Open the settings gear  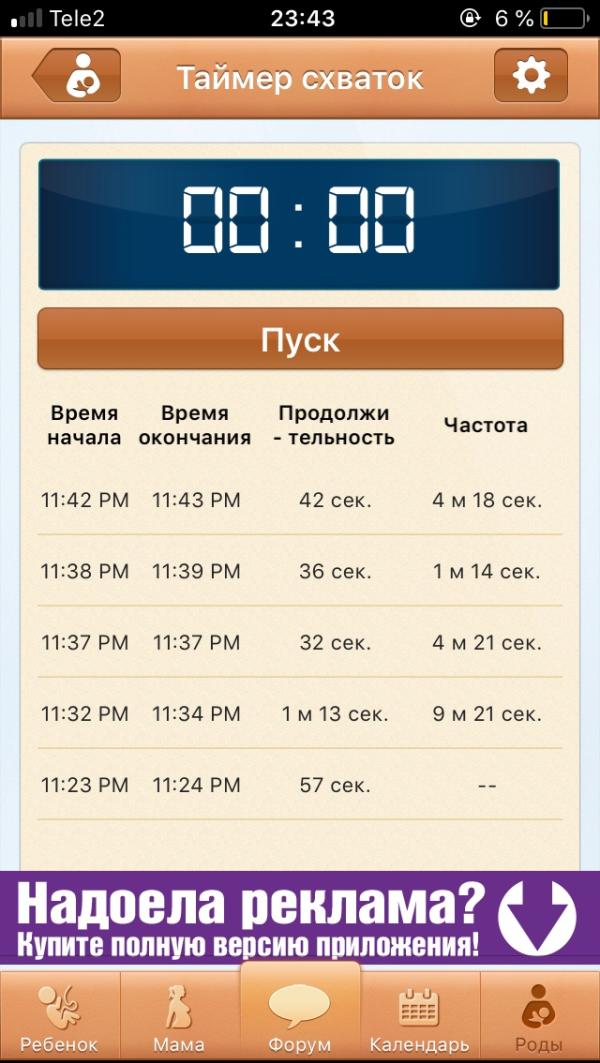click(x=530, y=76)
